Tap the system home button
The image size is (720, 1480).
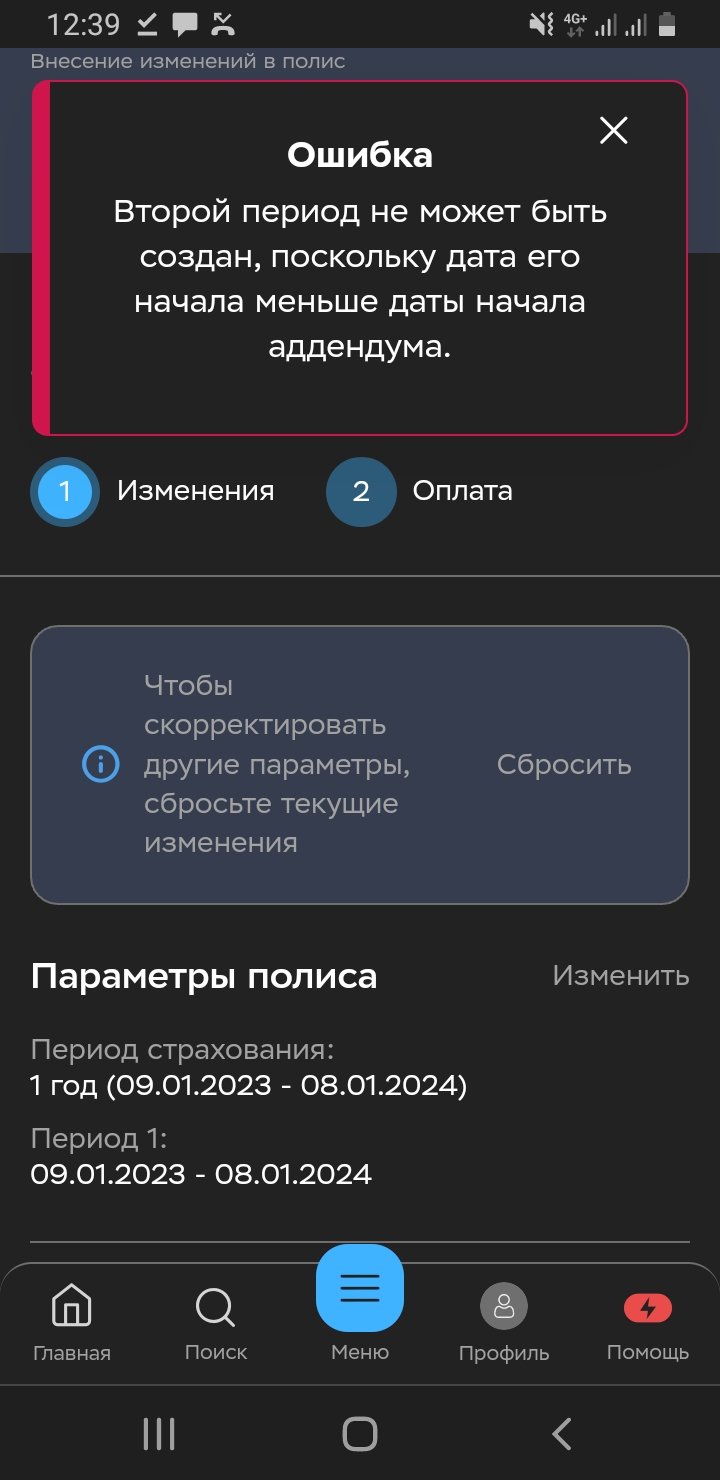tap(360, 1434)
